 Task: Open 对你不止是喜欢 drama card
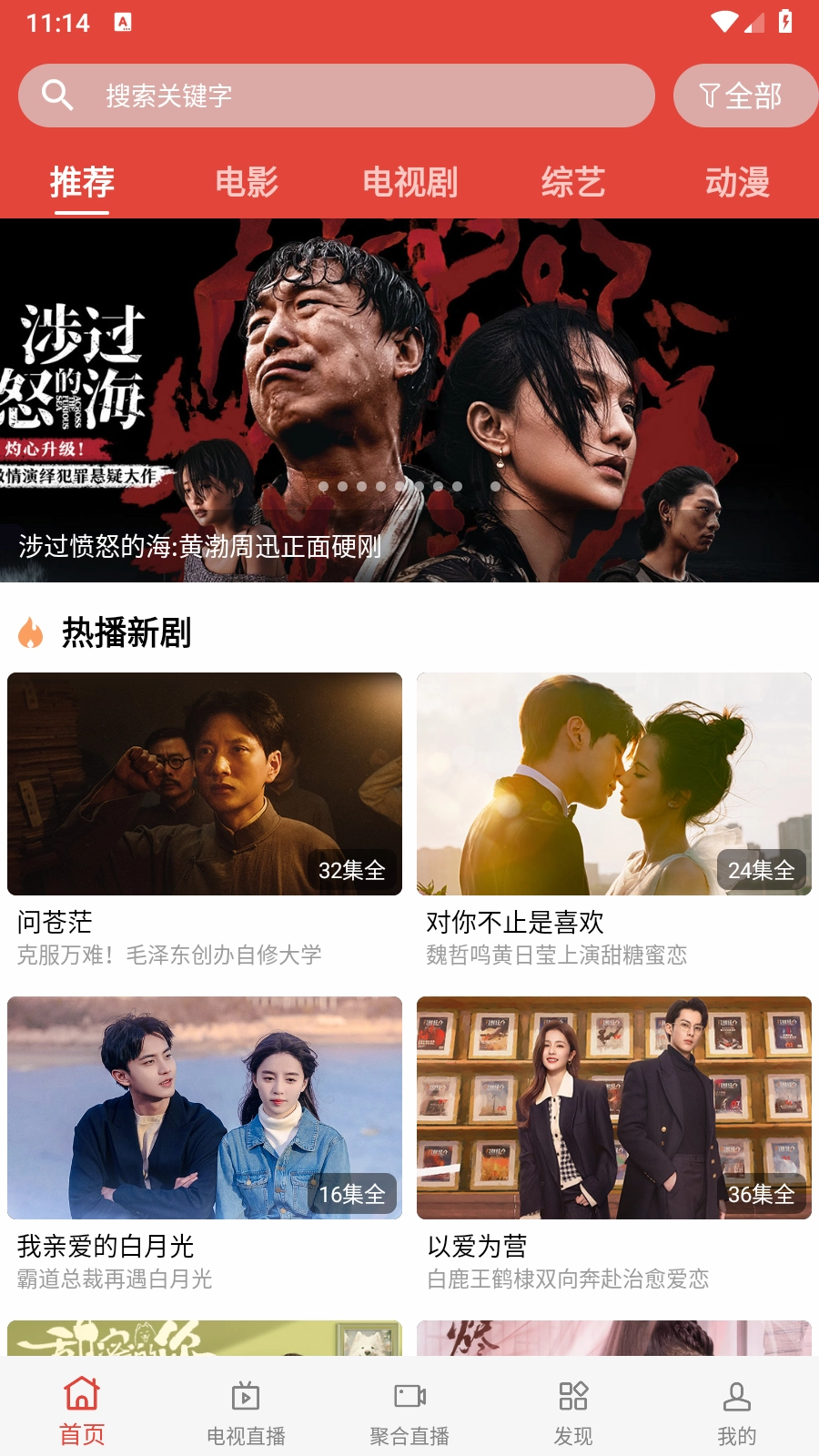614,784
